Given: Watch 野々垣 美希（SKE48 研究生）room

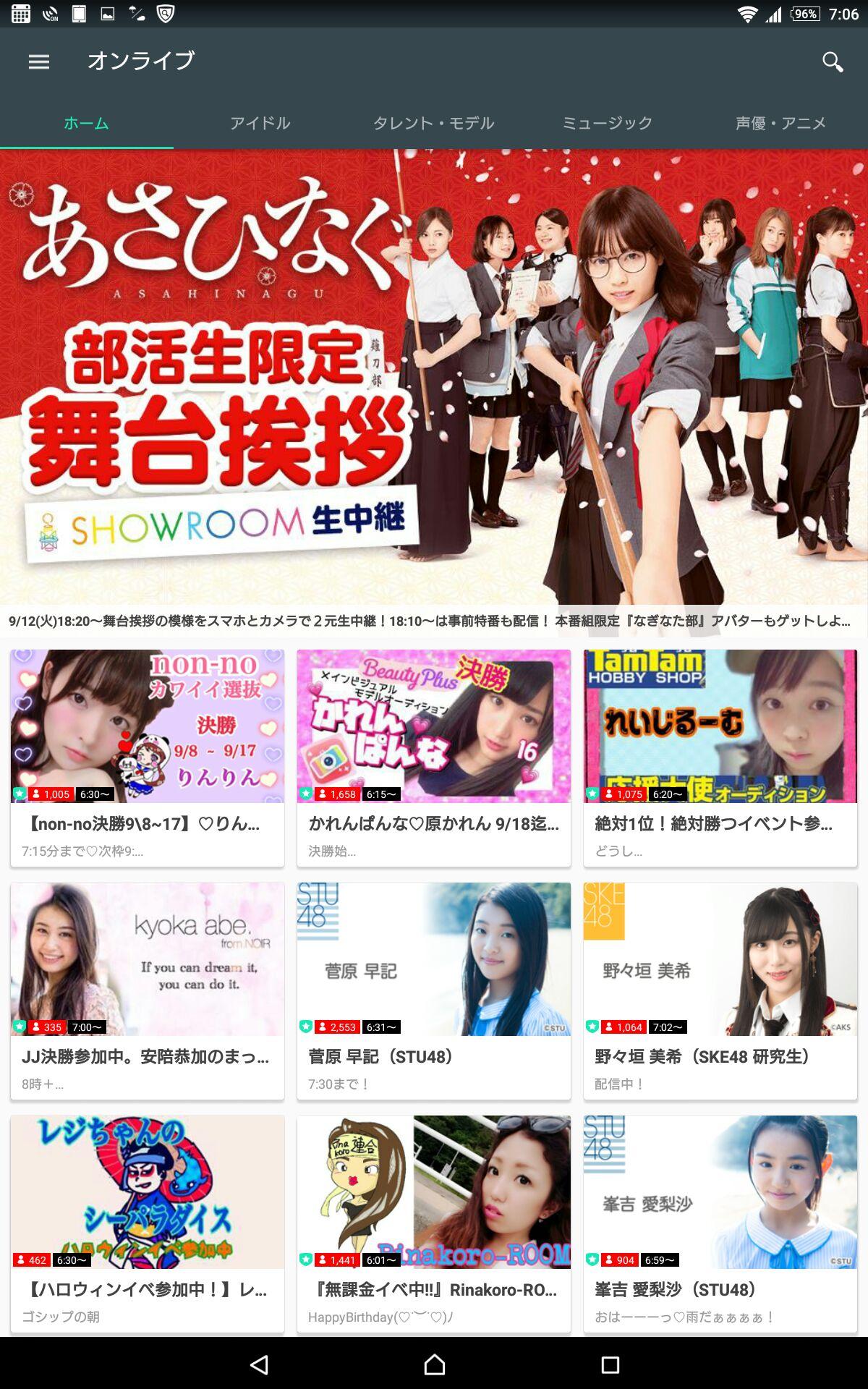Looking at the screenshot, I should click(x=720, y=990).
